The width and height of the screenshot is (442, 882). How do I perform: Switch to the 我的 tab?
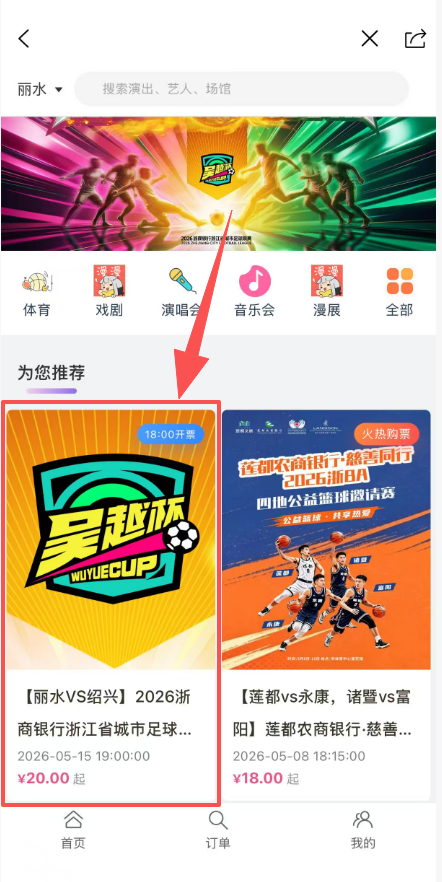[x=363, y=830]
